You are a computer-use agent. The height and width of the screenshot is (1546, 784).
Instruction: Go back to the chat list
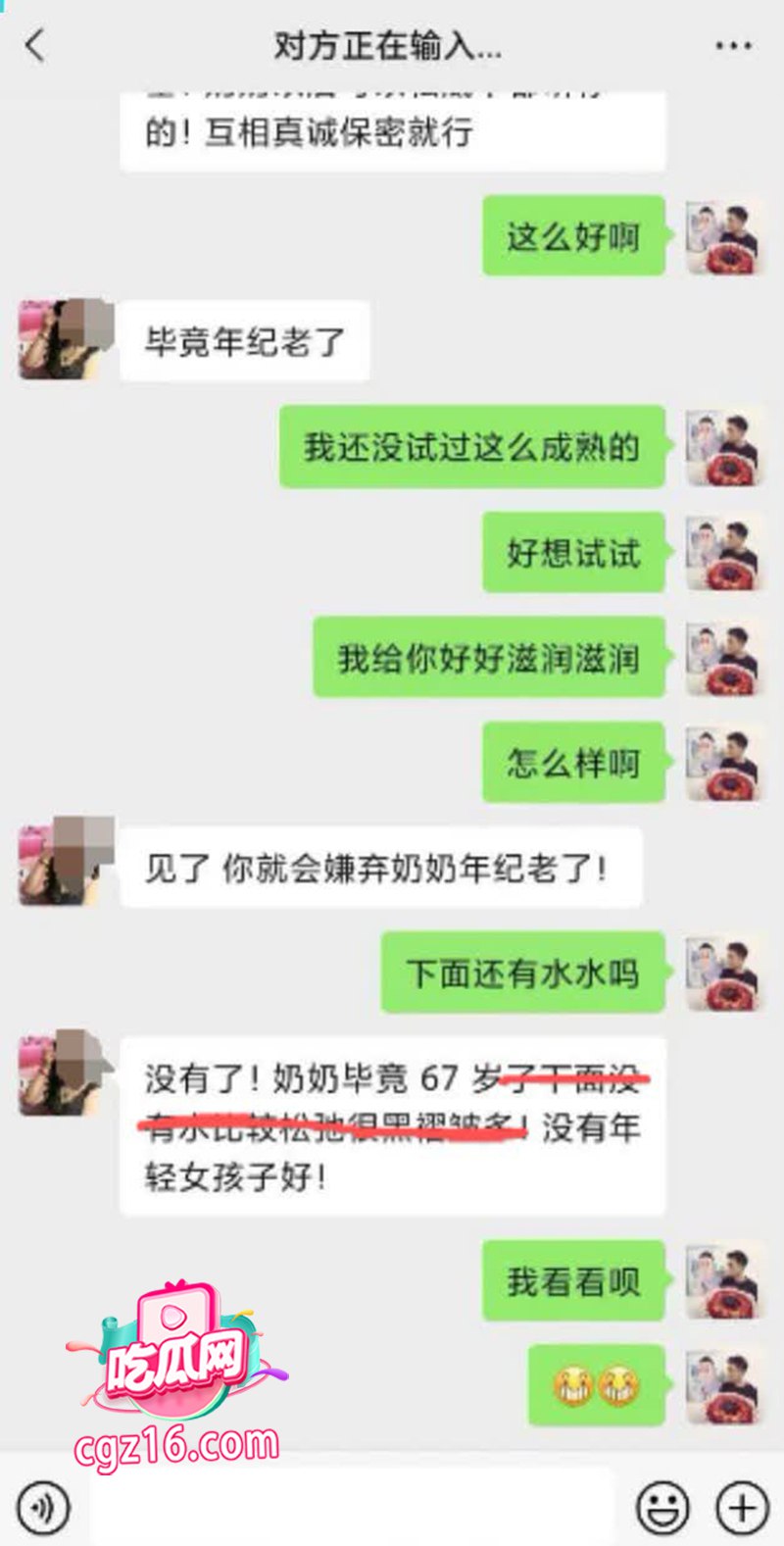(x=35, y=45)
